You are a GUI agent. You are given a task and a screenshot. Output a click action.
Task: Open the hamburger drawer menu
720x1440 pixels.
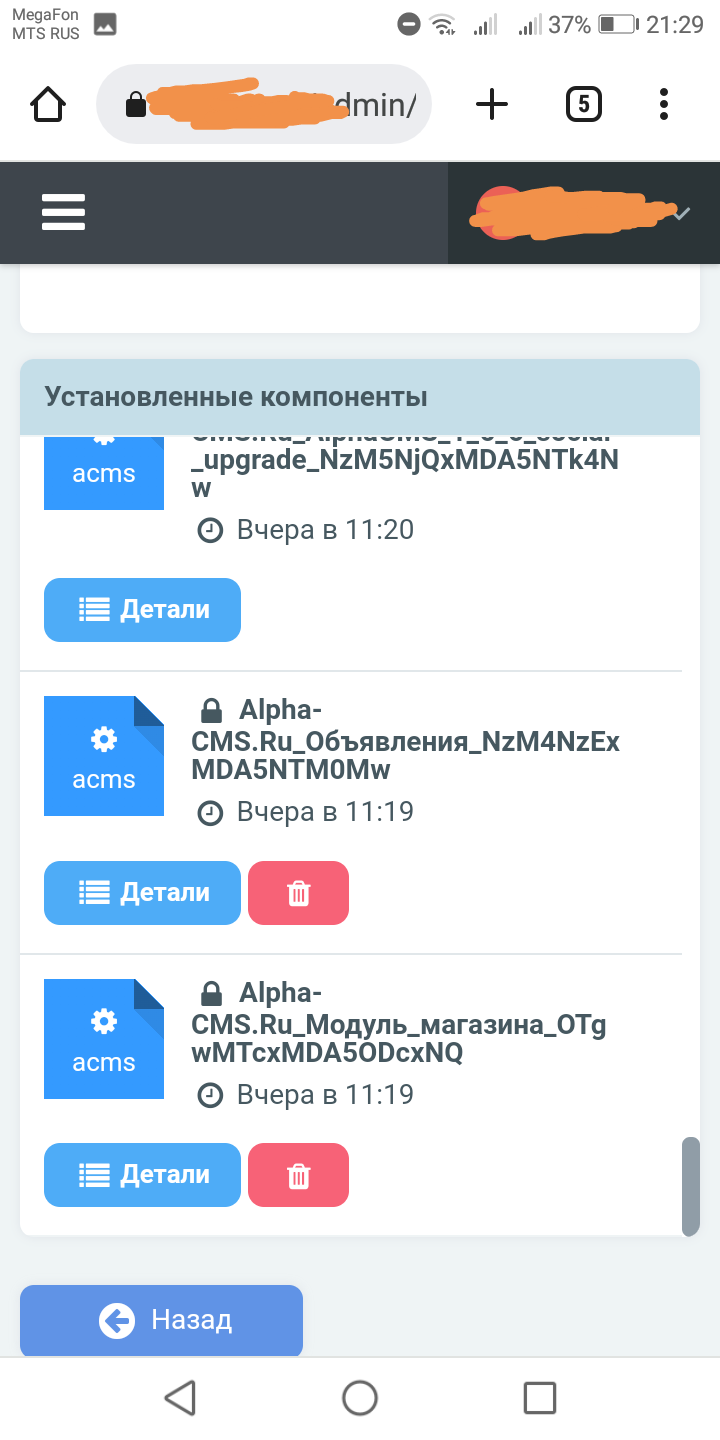tap(63, 212)
